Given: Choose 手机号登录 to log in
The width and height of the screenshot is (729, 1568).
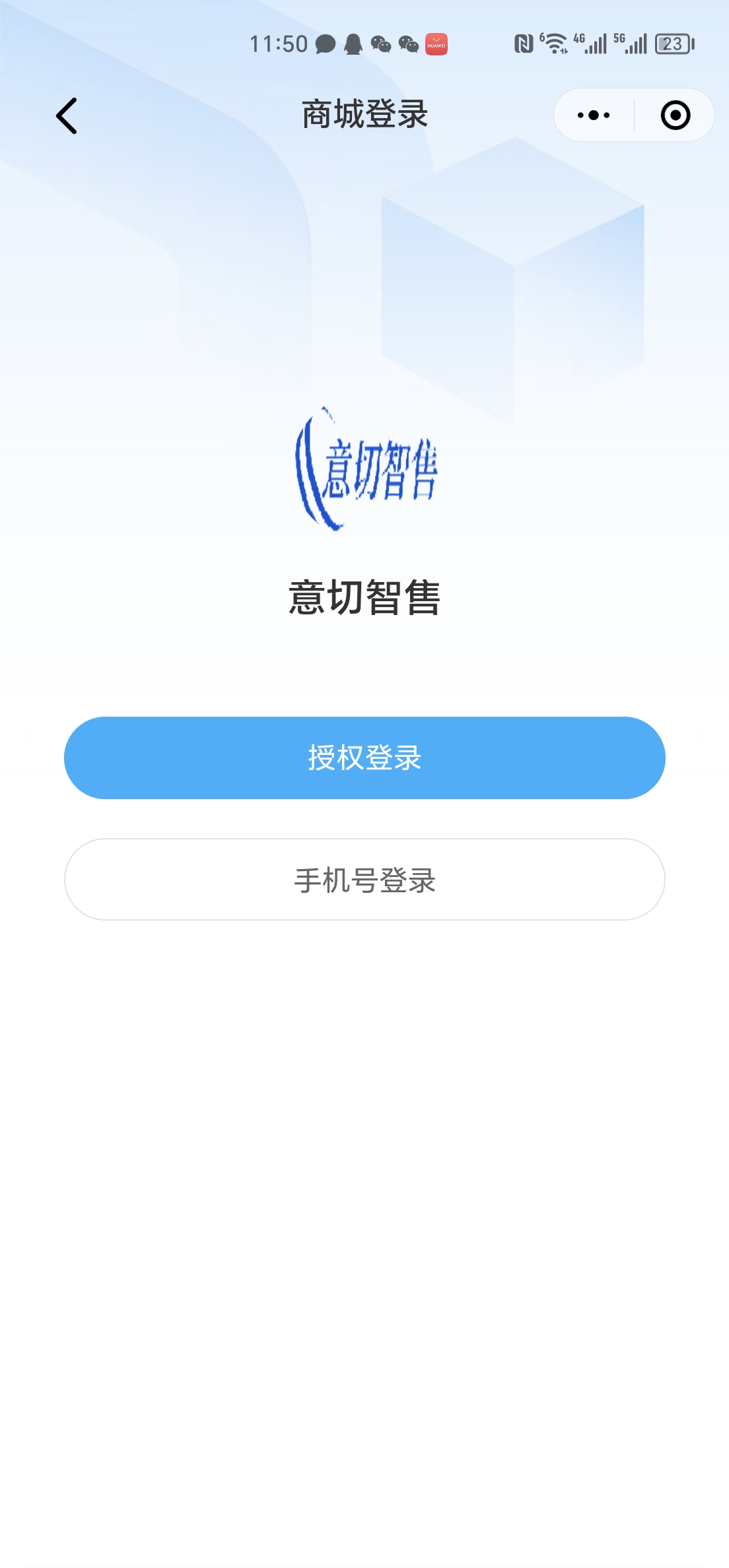Looking at the screenshot, I should coord(364,879).
